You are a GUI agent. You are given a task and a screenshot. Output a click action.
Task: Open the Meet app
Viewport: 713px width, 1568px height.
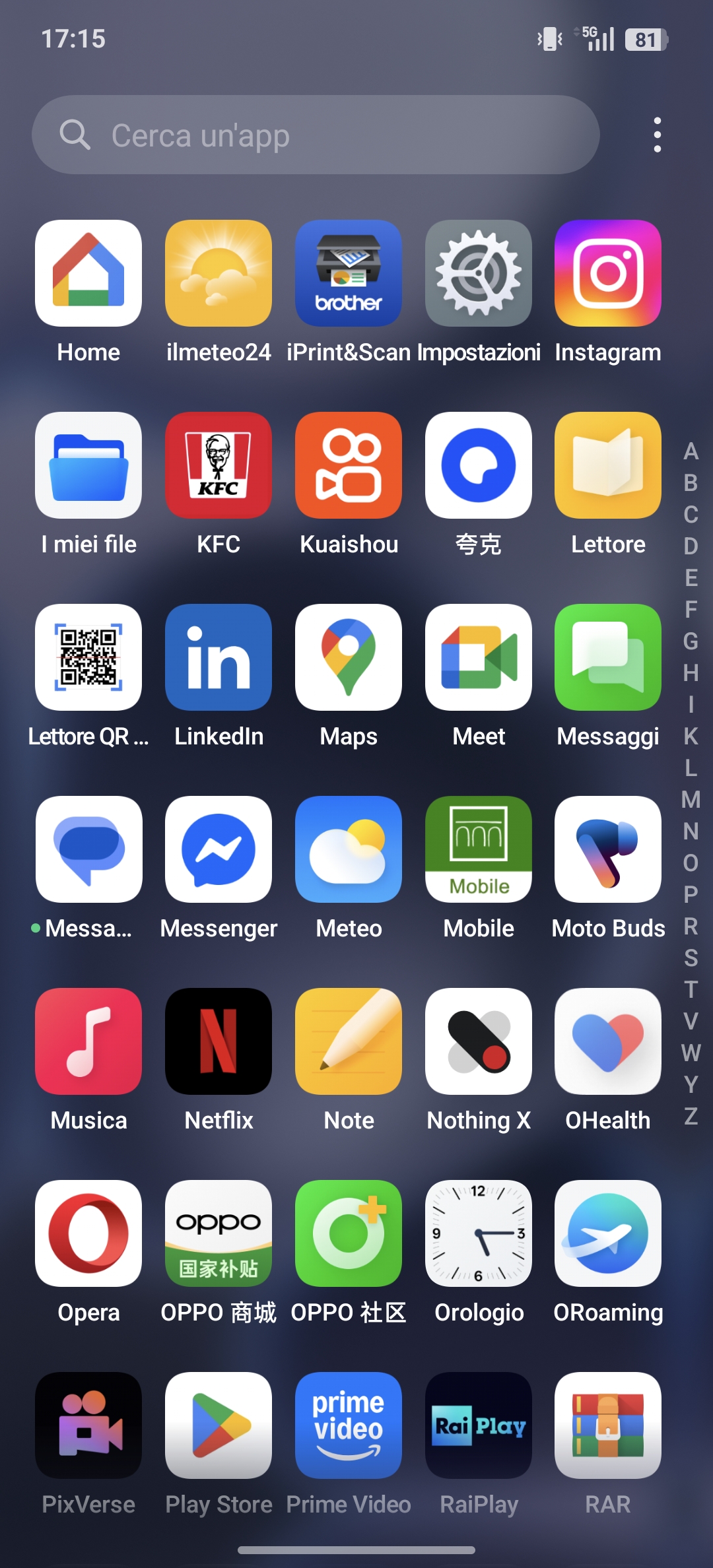pyautogui.click(x=479, y=657)
